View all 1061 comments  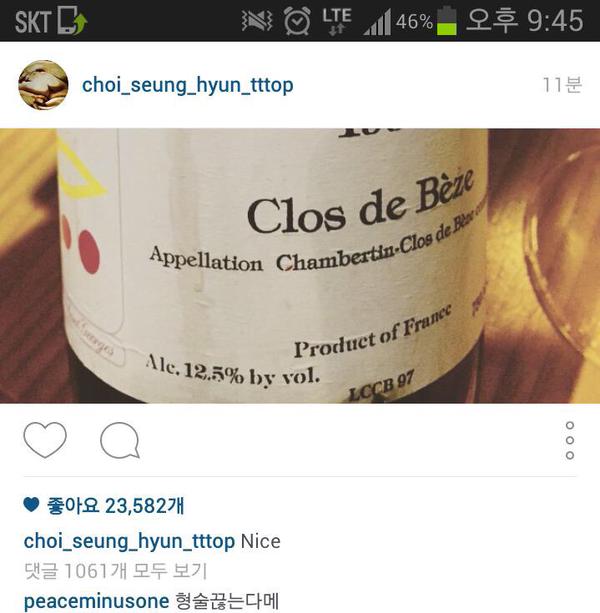115,571
